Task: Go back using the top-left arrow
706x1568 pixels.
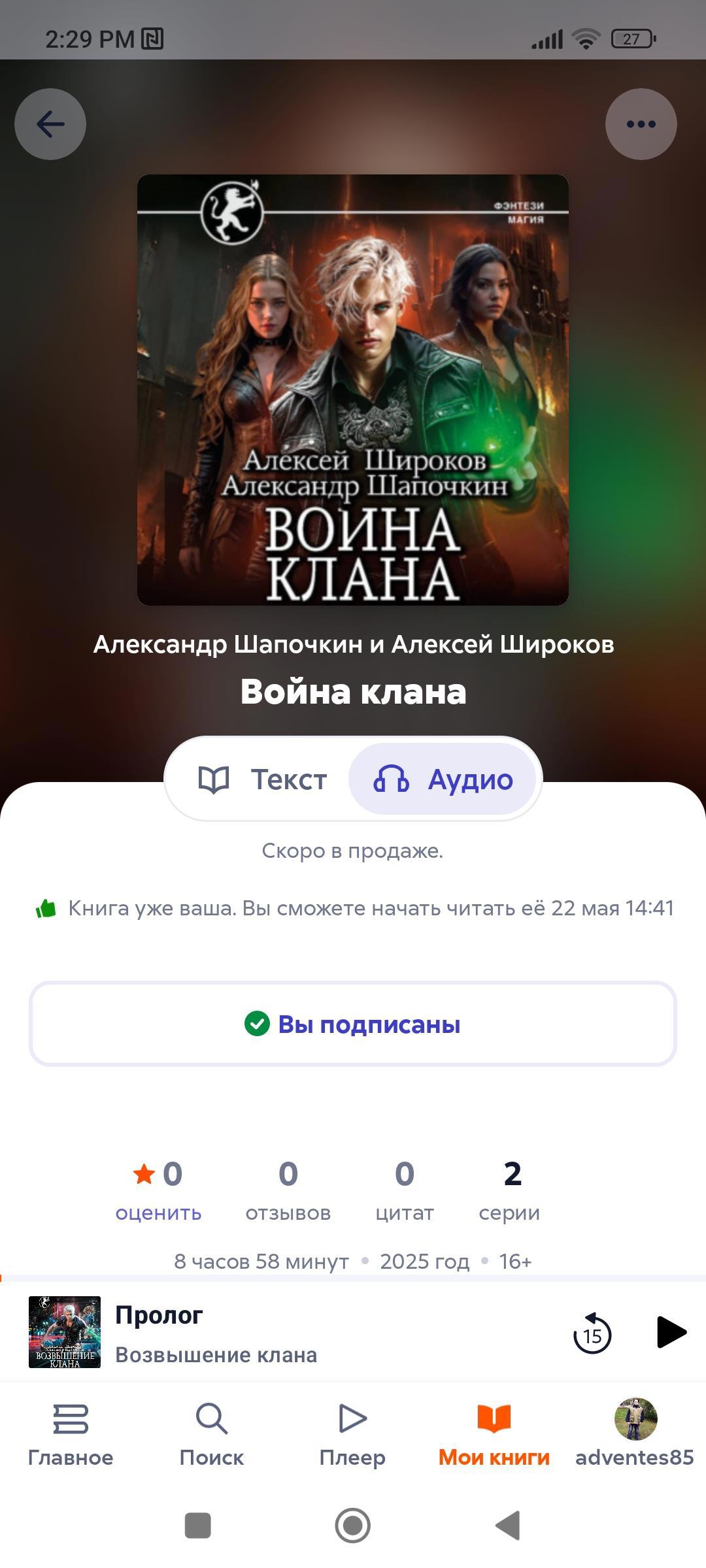Action: click(x=50, y=124)
